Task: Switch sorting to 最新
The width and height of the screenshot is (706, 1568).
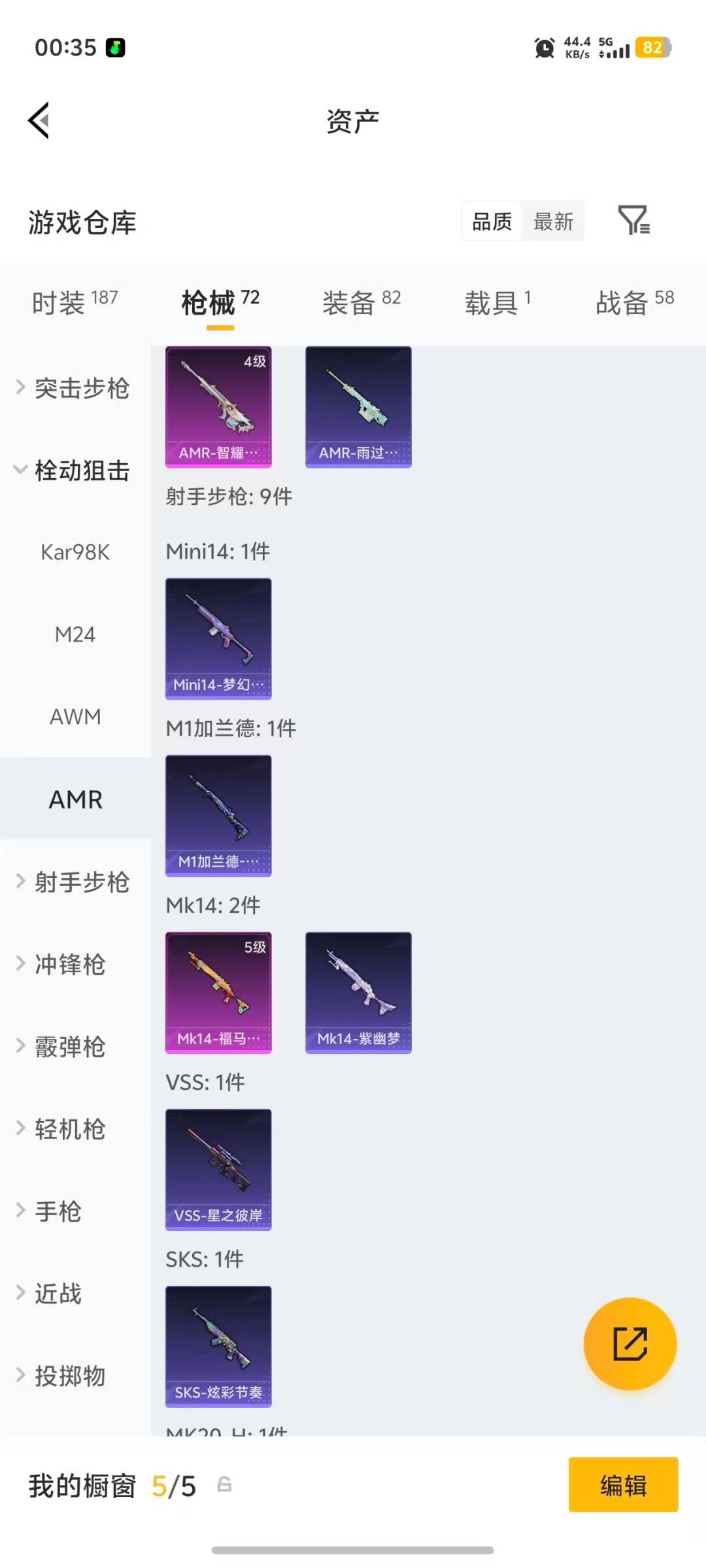Action: [553, 222]
